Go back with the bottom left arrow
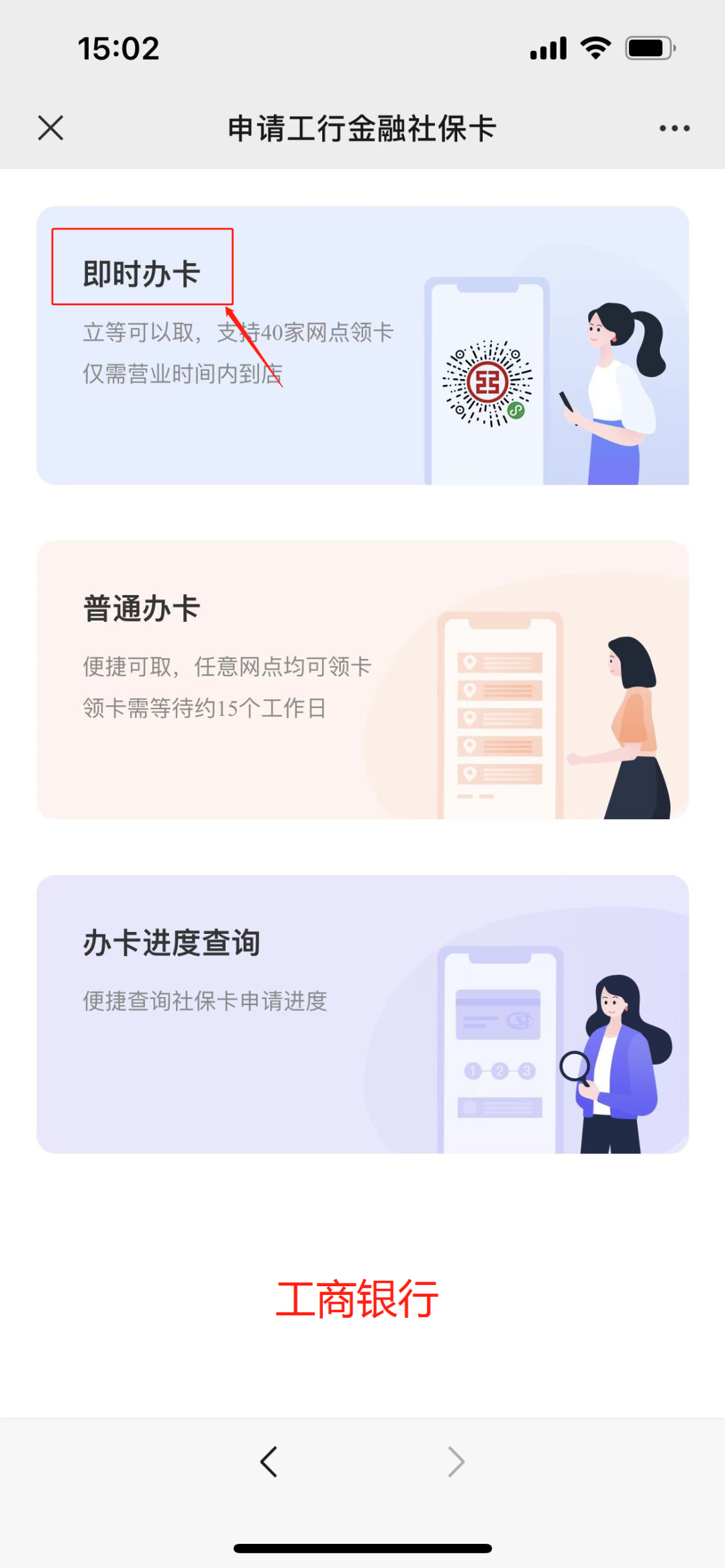The height and width of the screenshot is (1568, 725). pyautogui.click(x=269, y=1461)
